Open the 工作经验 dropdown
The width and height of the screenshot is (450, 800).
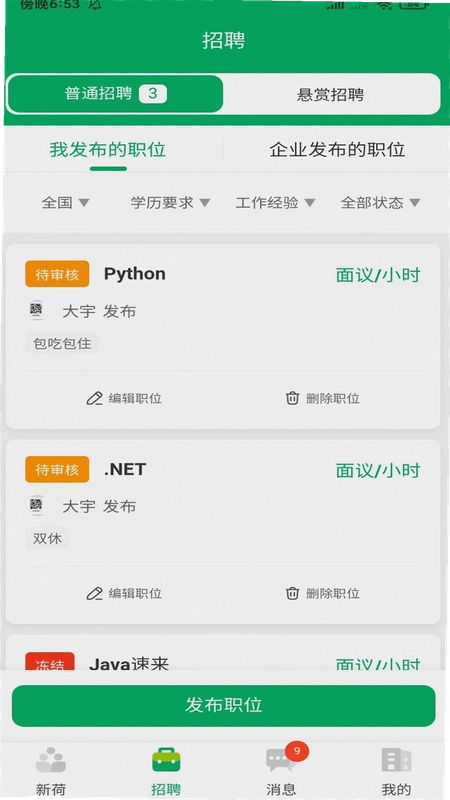[x=276, y=203]
